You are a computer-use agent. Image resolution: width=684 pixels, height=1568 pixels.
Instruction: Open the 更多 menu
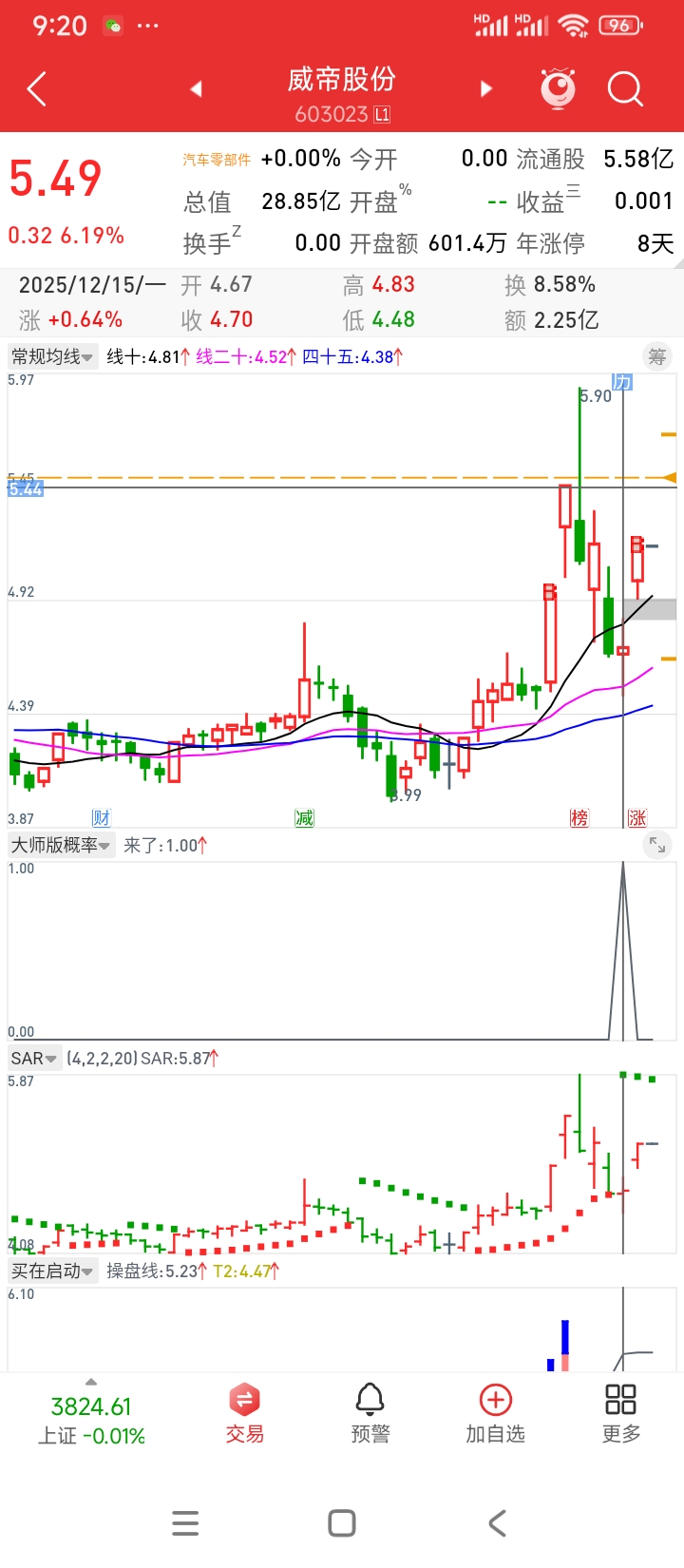pos(620,1413)
